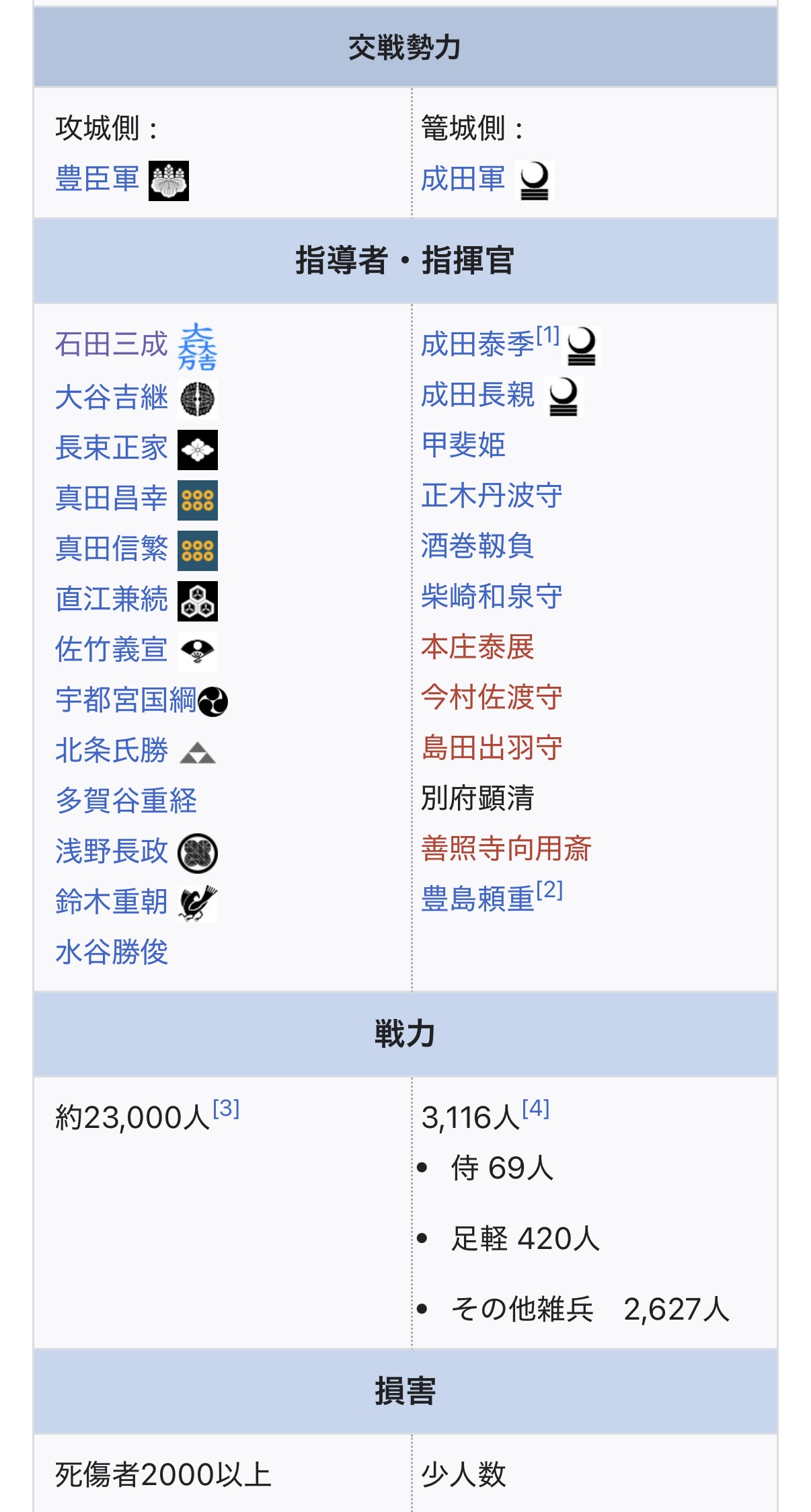This screenshot has width=811, height=1512.
Task: Open the 真田昌幸 link
Action: coord(111,498)
